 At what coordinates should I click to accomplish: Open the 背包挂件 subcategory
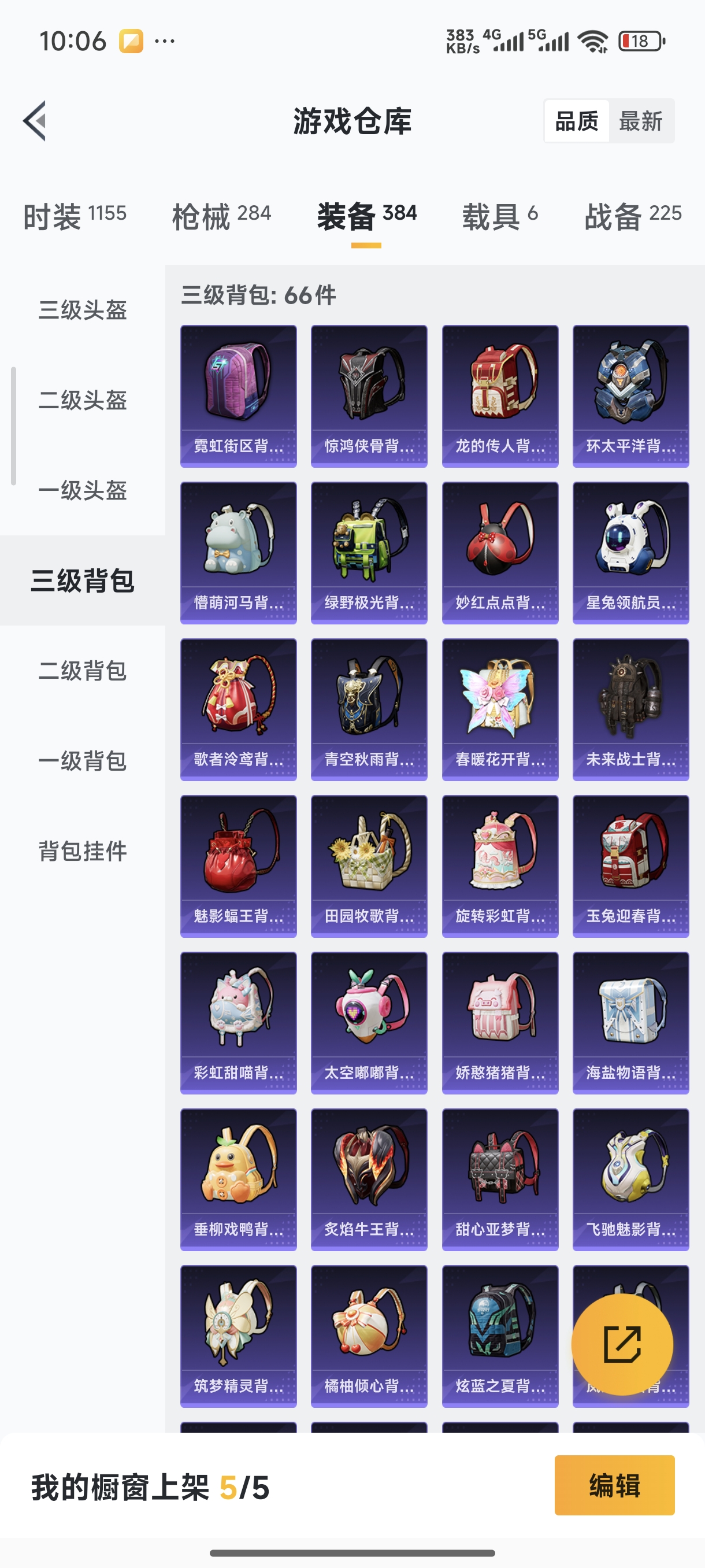83,850
